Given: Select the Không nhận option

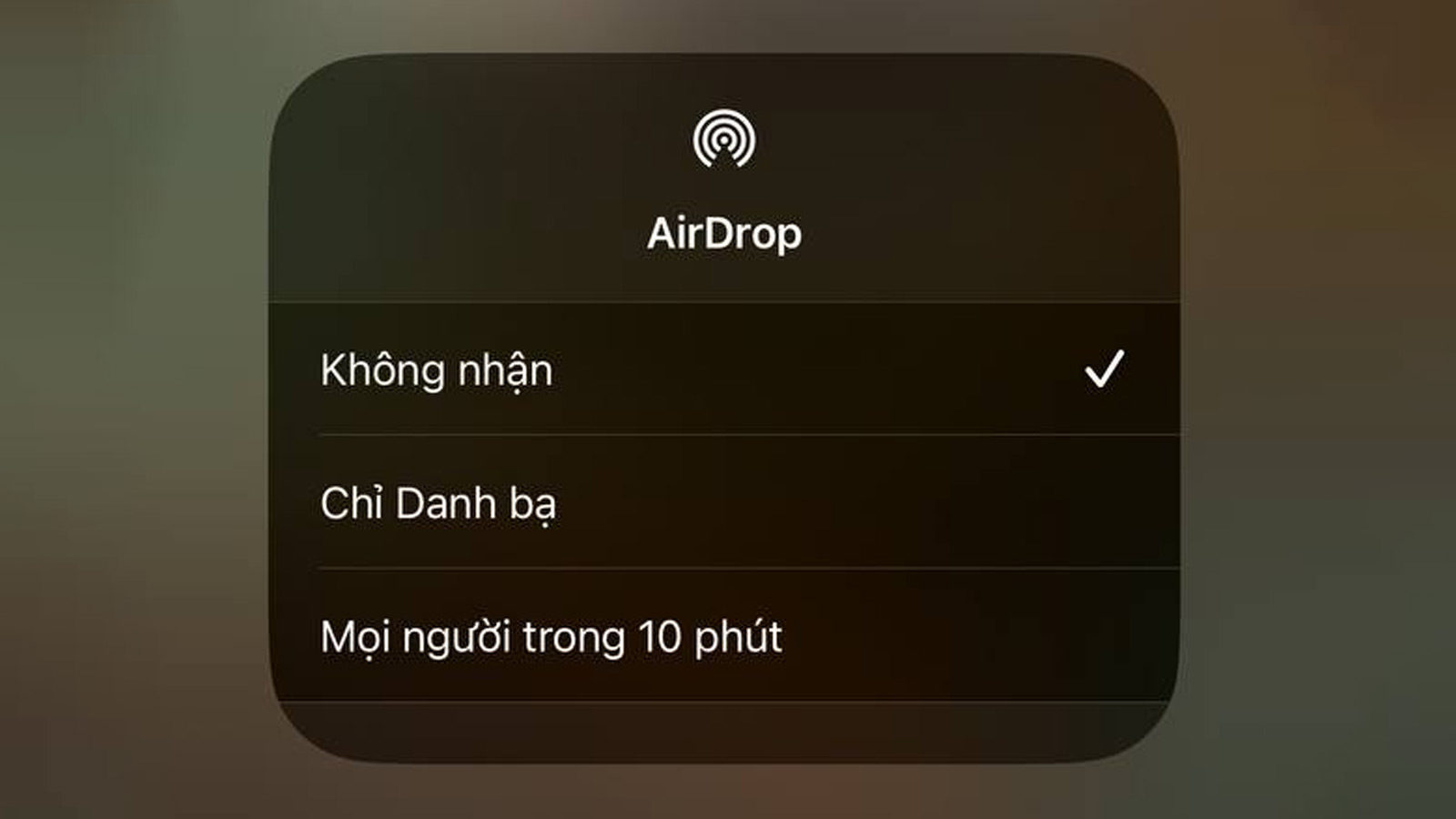Looking at the screenshot, I should [437, 370].
